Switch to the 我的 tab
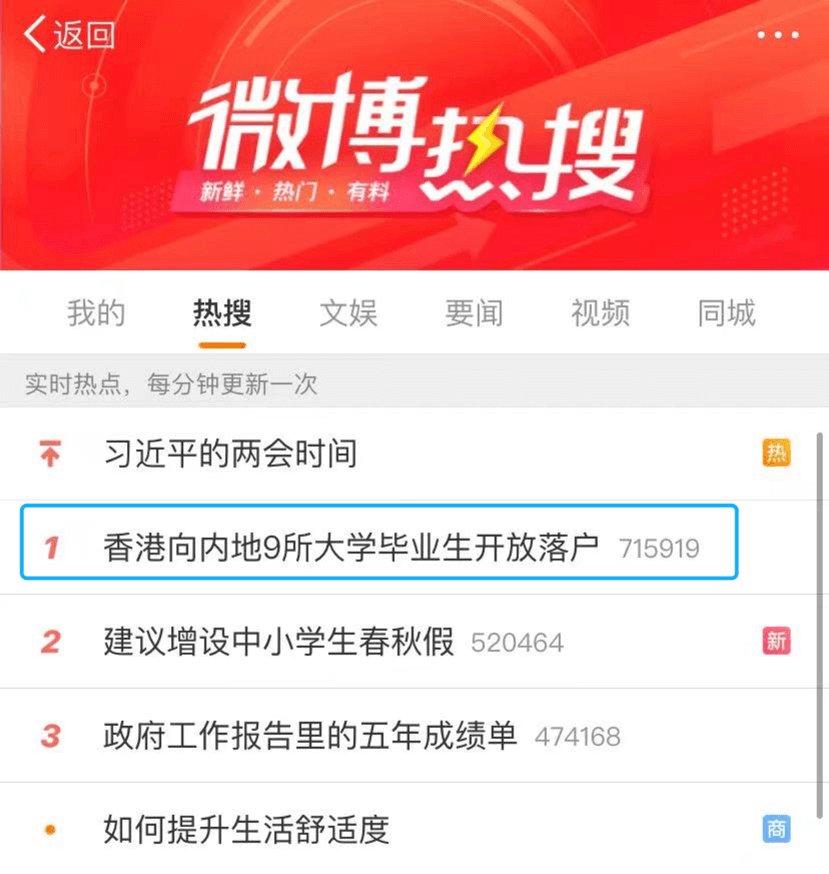The width and height of the screenshot is (829, 874). coord(96,313)
